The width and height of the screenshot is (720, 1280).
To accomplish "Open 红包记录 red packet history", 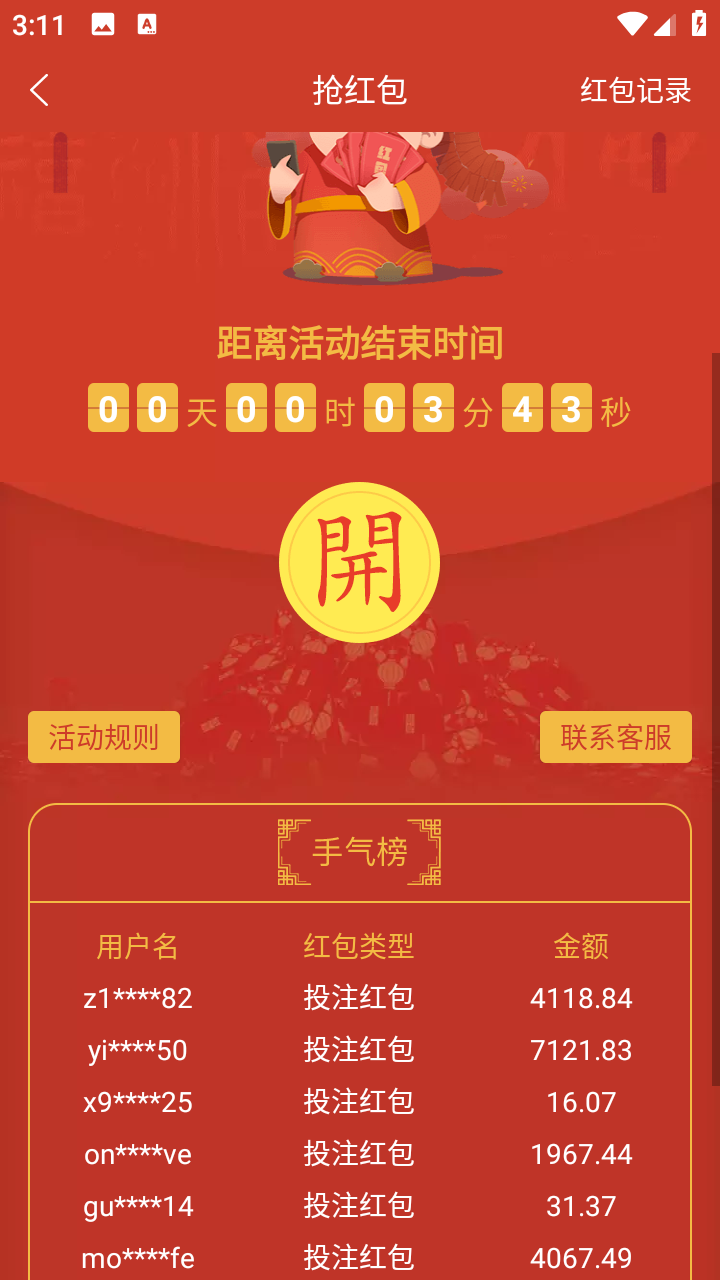I will point(635,90).
